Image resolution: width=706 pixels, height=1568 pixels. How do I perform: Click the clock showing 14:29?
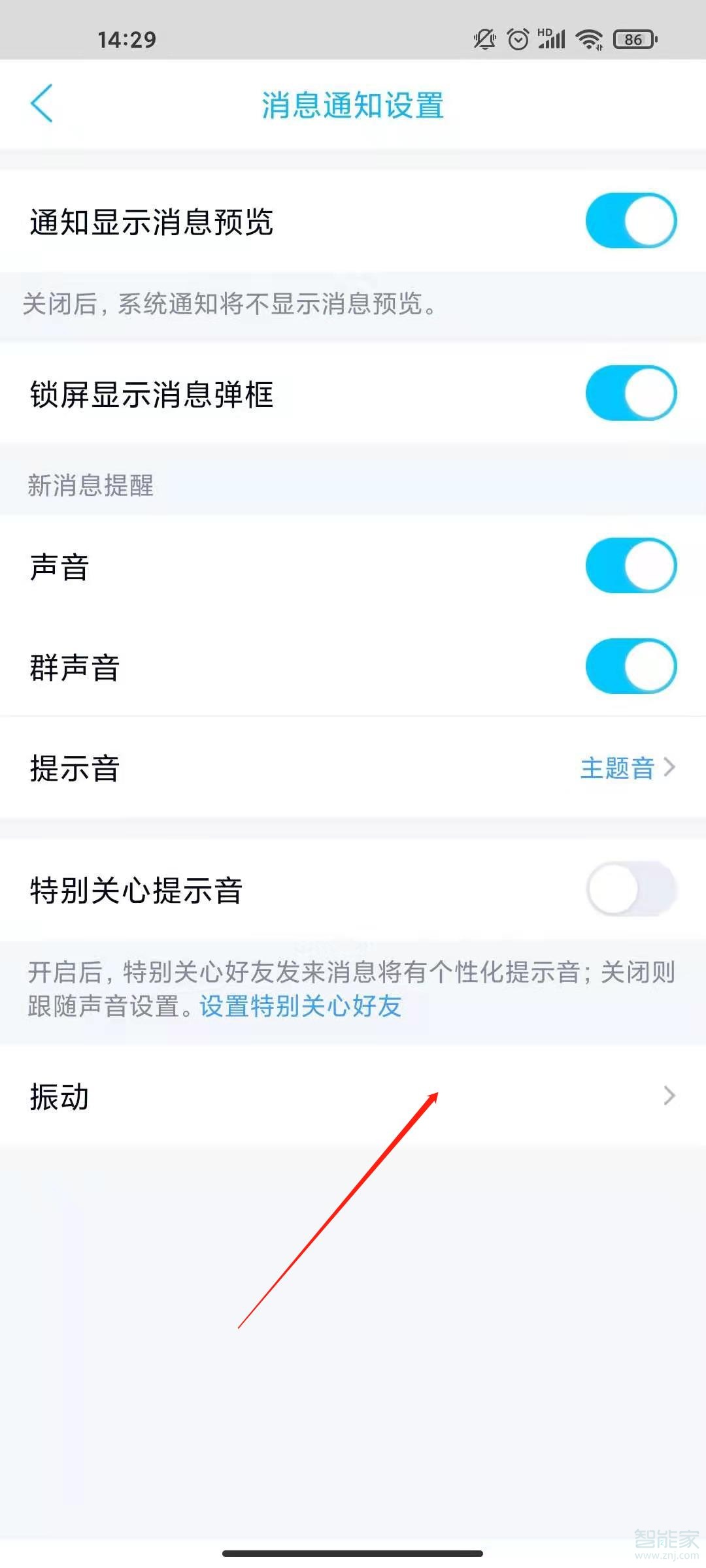coord(128,41)
